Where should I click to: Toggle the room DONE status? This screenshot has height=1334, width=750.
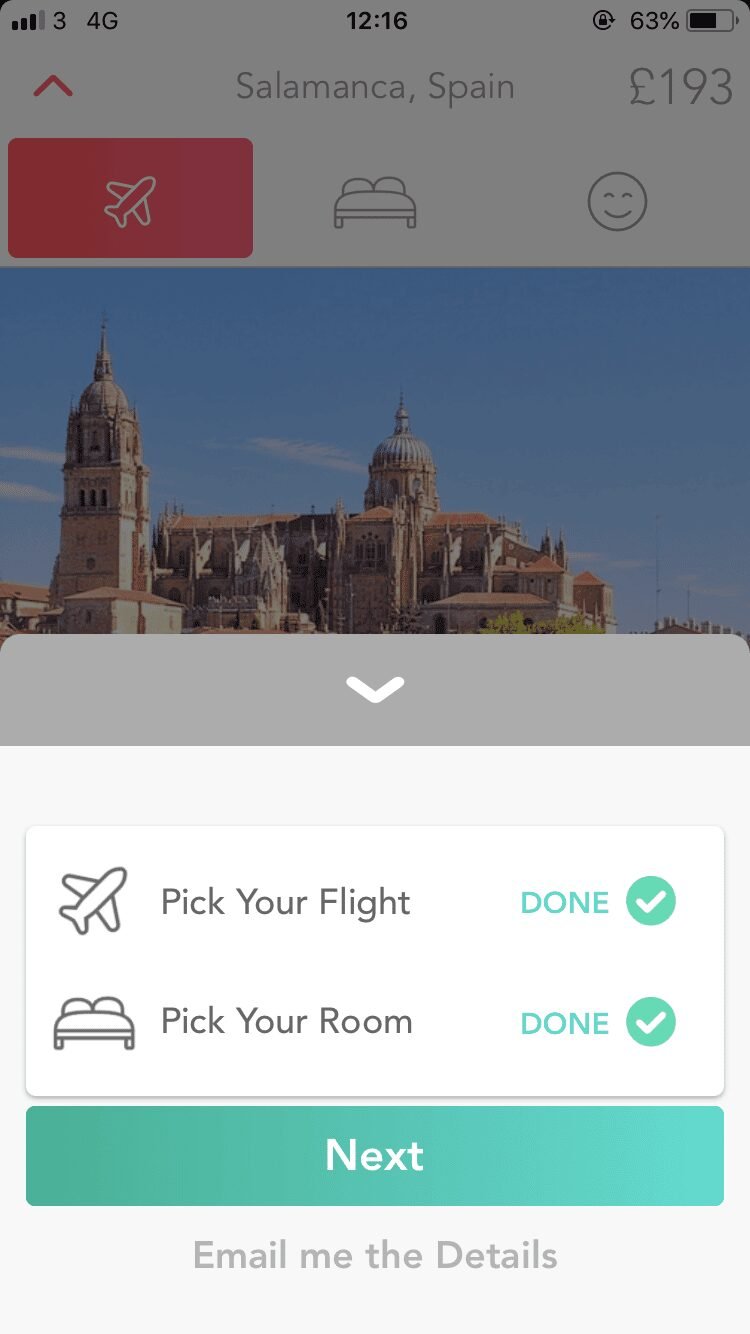[x=563, y=1021]
